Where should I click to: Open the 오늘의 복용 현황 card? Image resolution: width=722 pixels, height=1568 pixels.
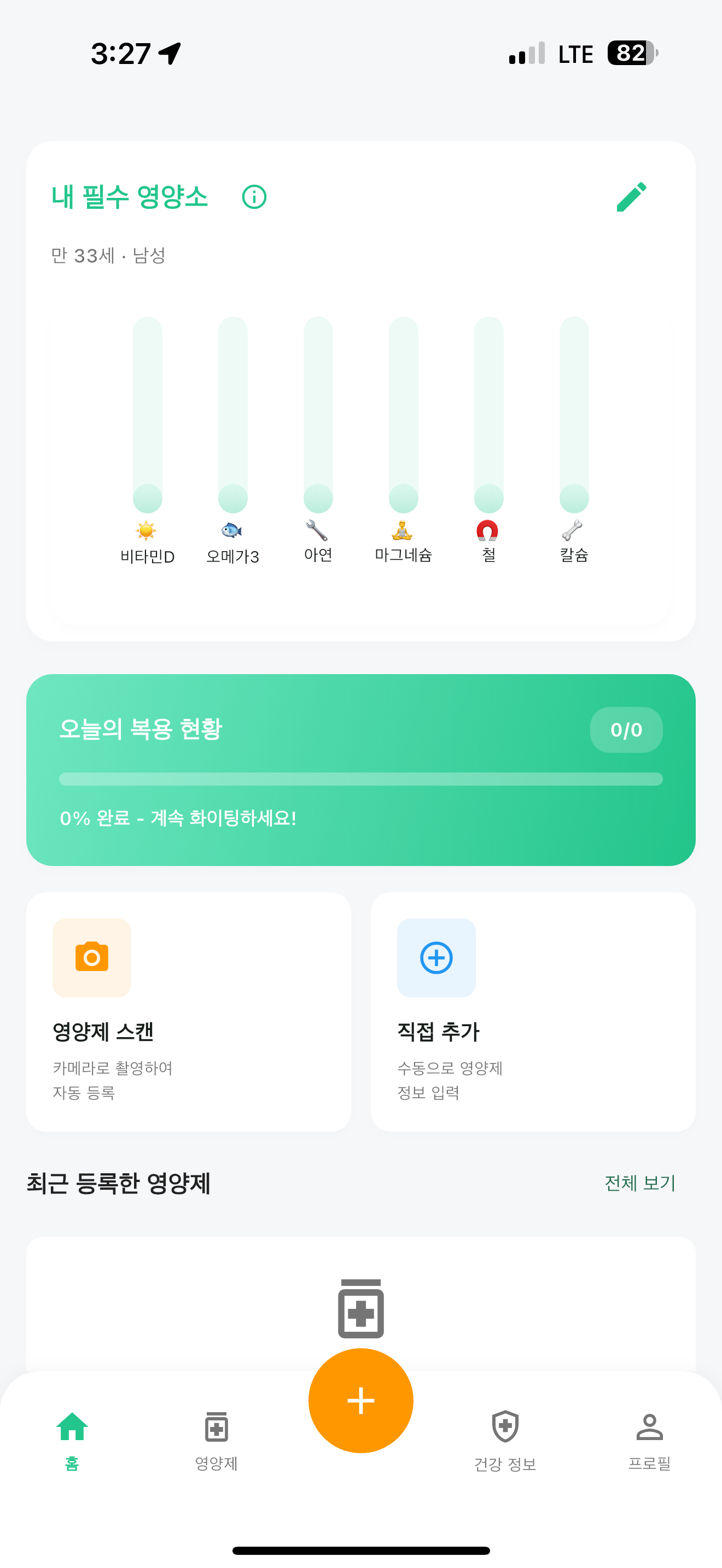click(360, 769)
